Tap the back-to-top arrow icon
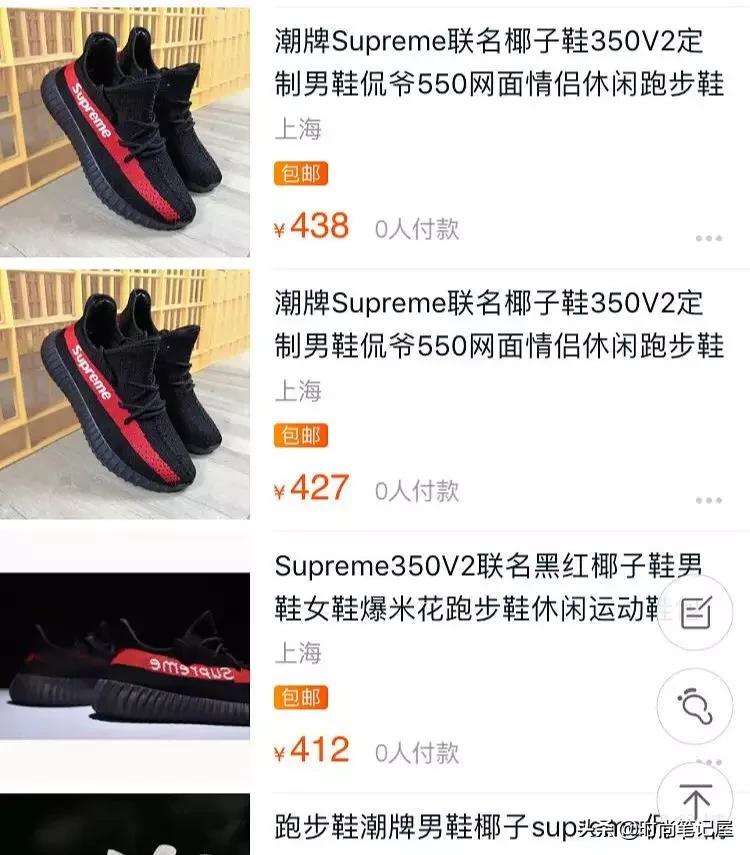 (695, 800)
